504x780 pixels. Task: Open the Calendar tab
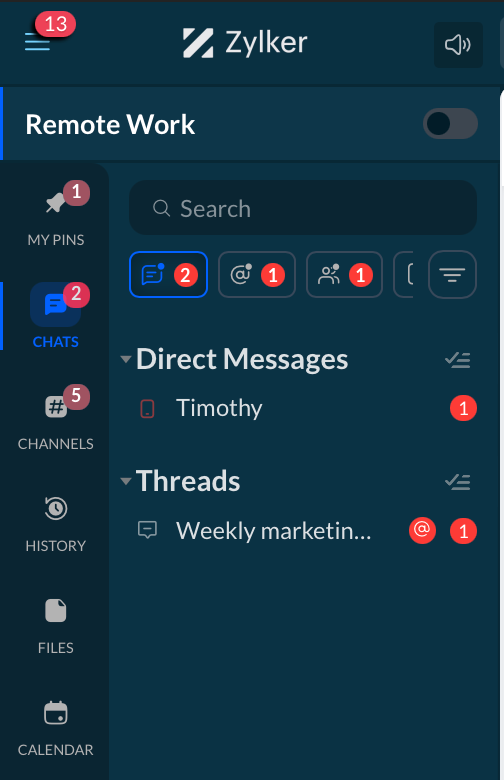(x=55, y=728)
